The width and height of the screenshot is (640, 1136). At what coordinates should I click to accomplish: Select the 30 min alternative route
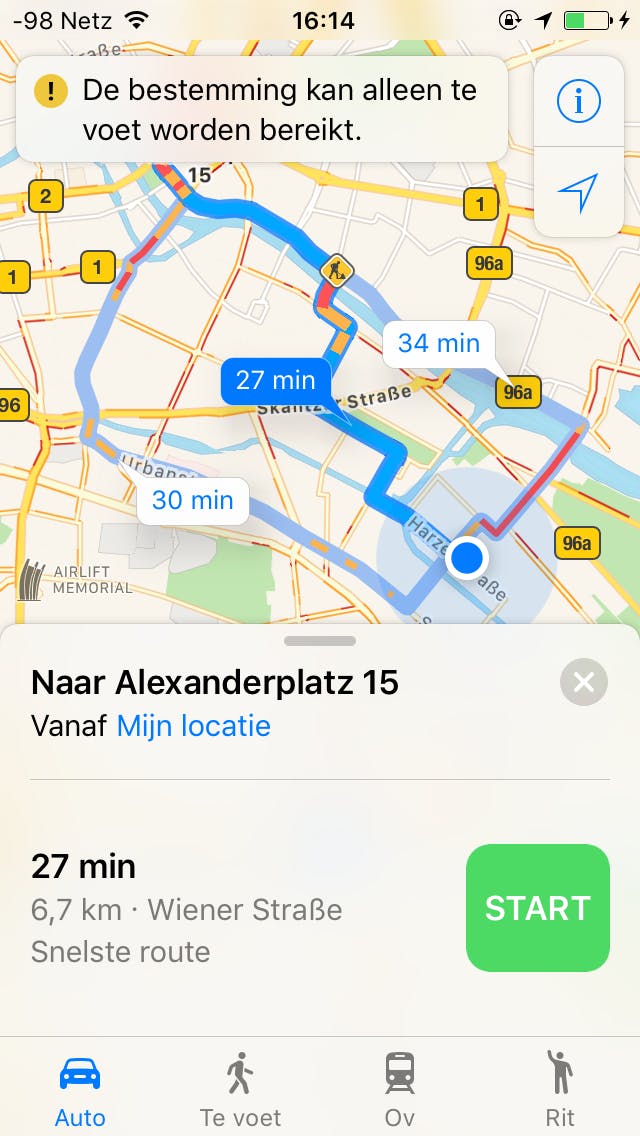tap(192, 499)
